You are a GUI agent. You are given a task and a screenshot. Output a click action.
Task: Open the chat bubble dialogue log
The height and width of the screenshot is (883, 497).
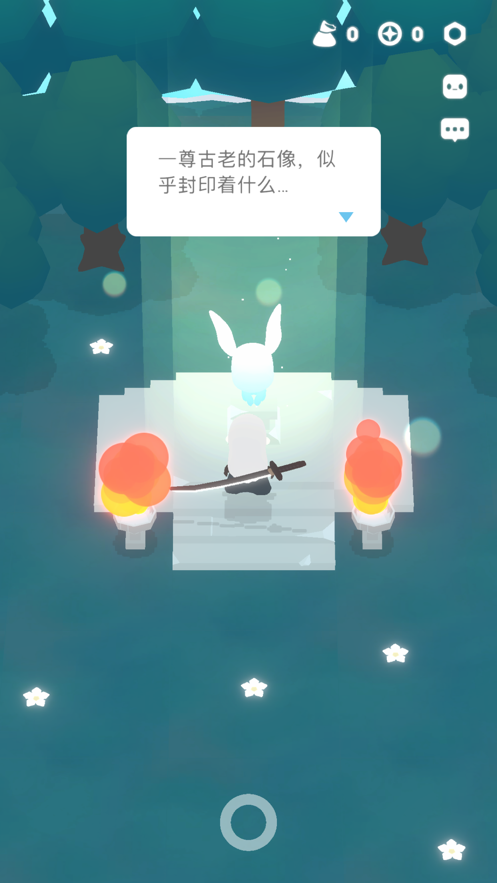[x=455, y=130]
